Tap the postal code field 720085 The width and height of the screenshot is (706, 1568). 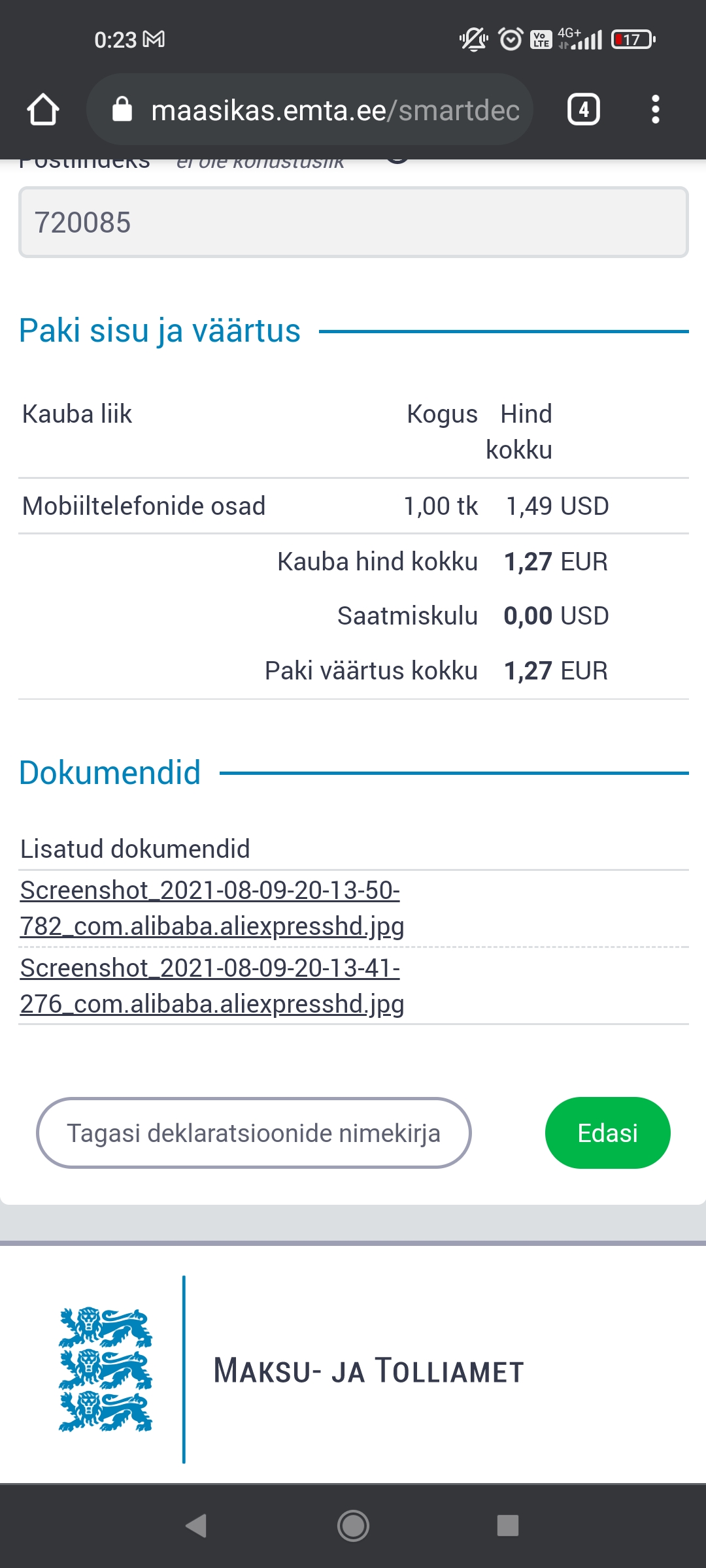tap(353, 222)
